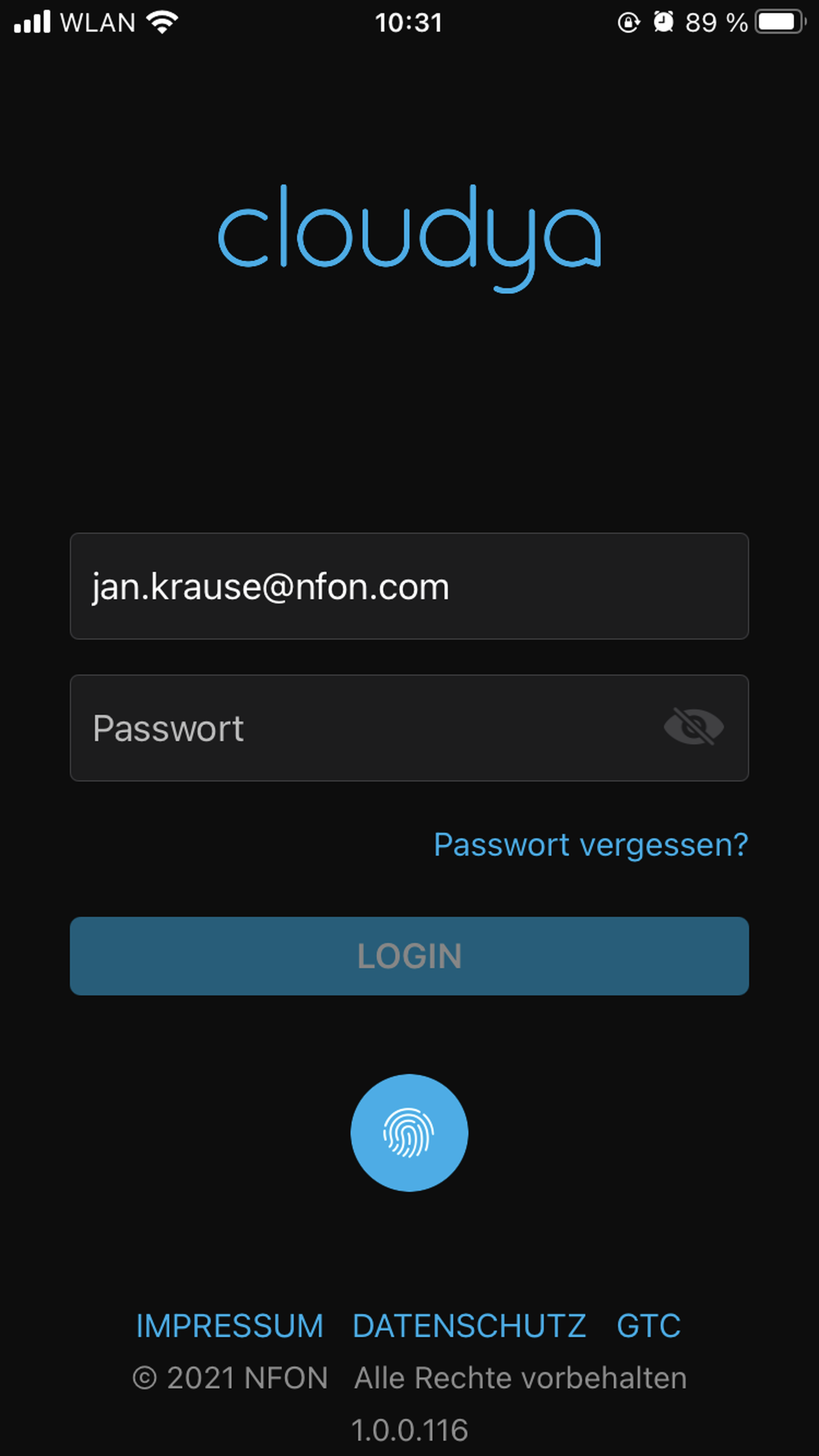Tap the LOGIN button
The height and width of the screenshot is (1456, 819).
coord(409,956)
